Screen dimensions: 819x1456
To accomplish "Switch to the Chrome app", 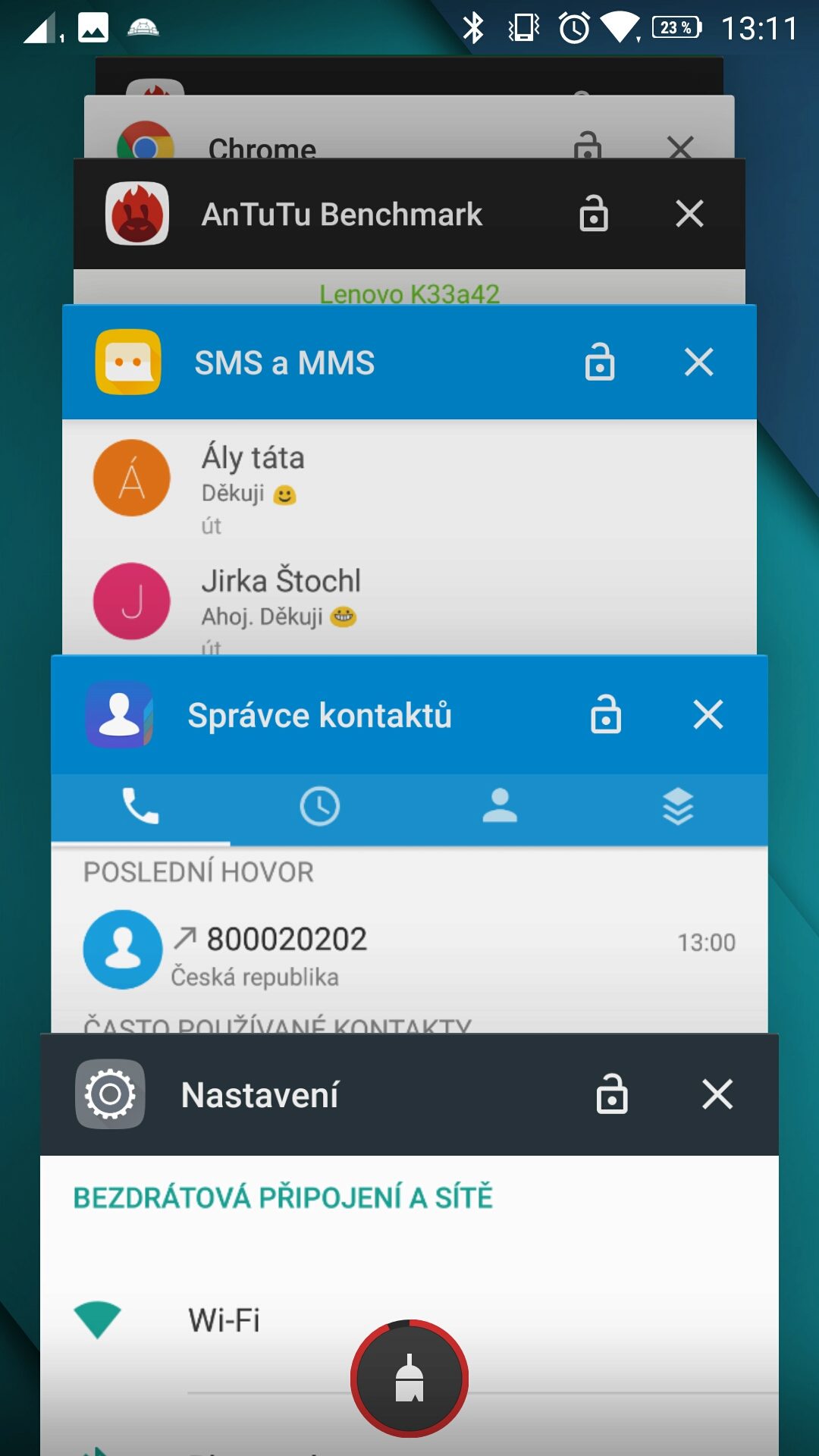I will coord(262,146).
